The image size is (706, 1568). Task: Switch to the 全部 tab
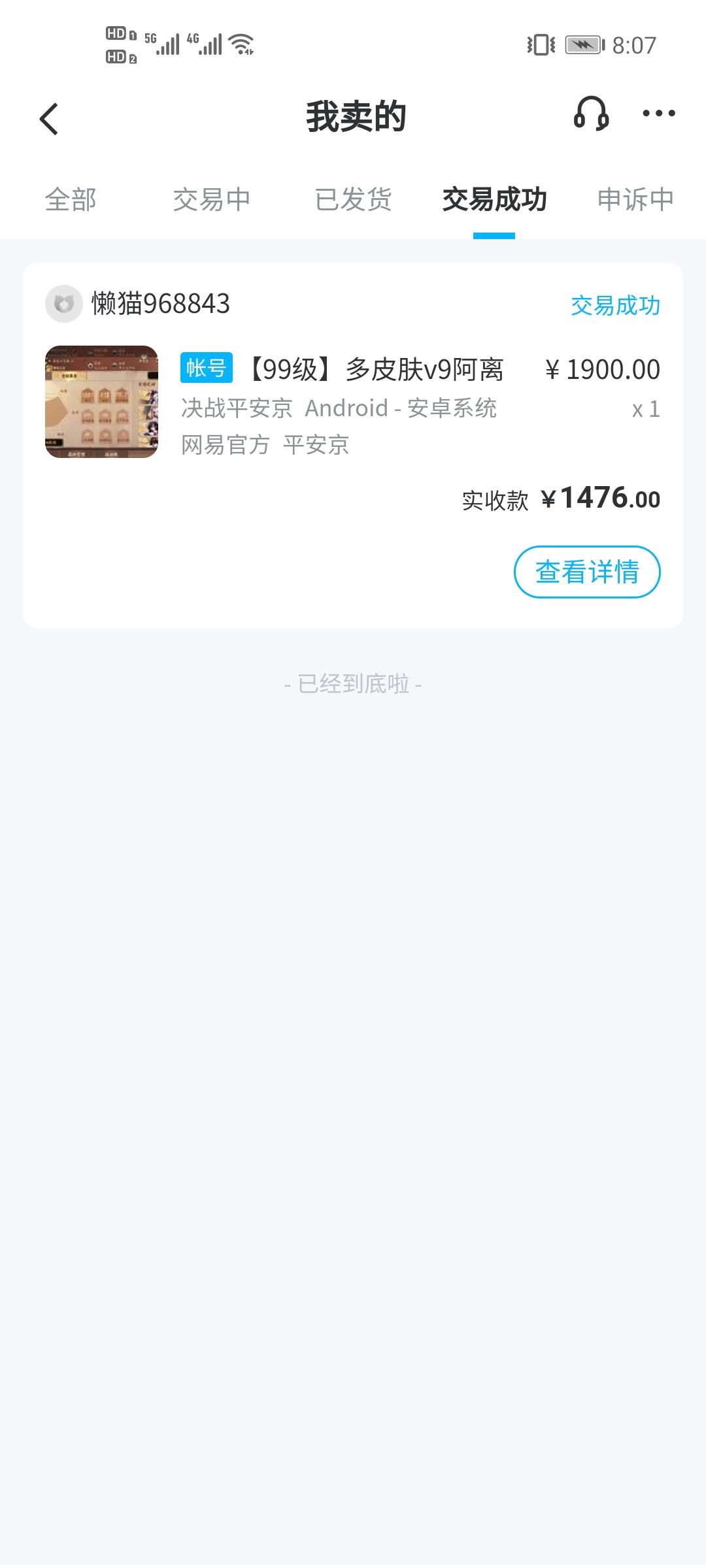[x=69, y=200]
